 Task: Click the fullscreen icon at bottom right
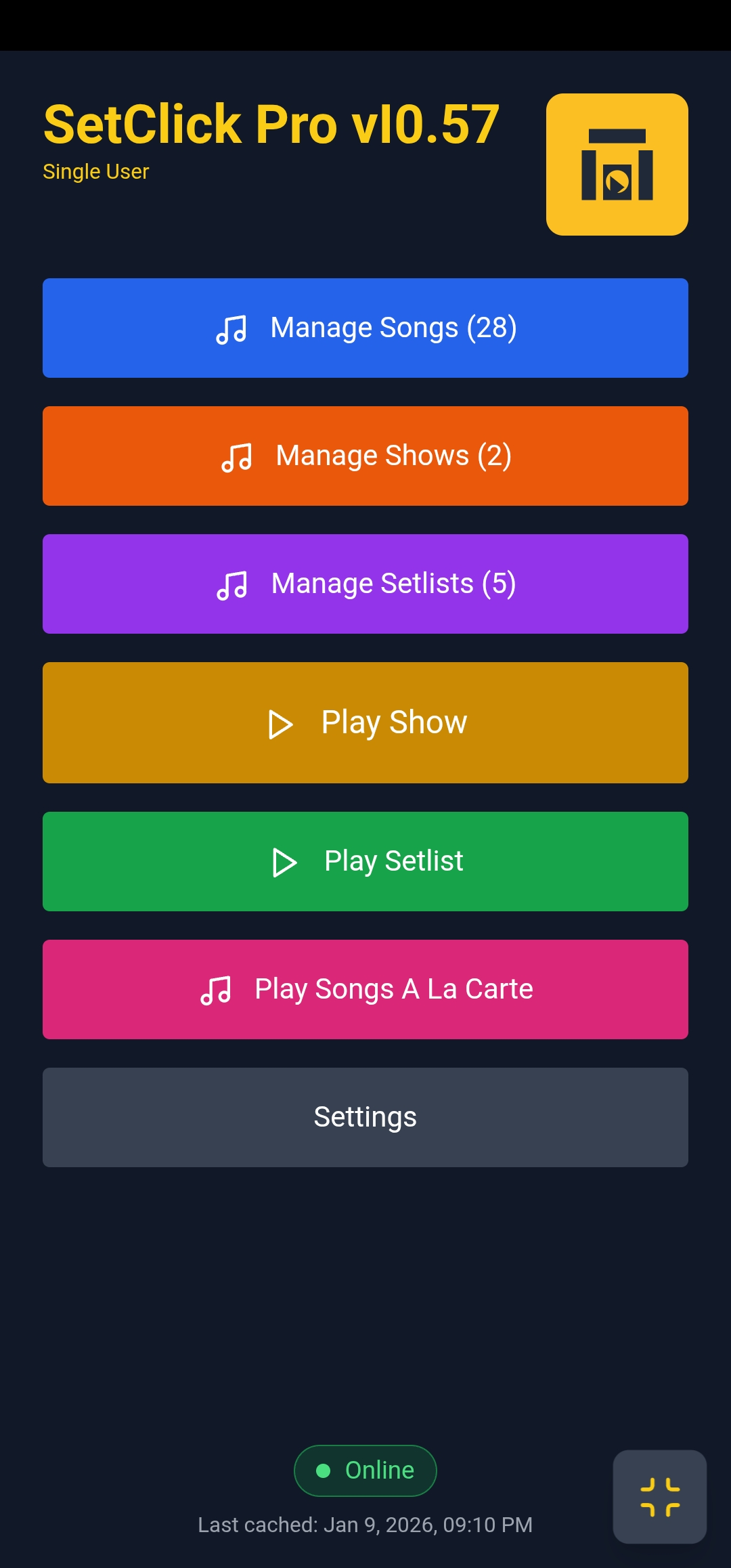(659, 1496)
